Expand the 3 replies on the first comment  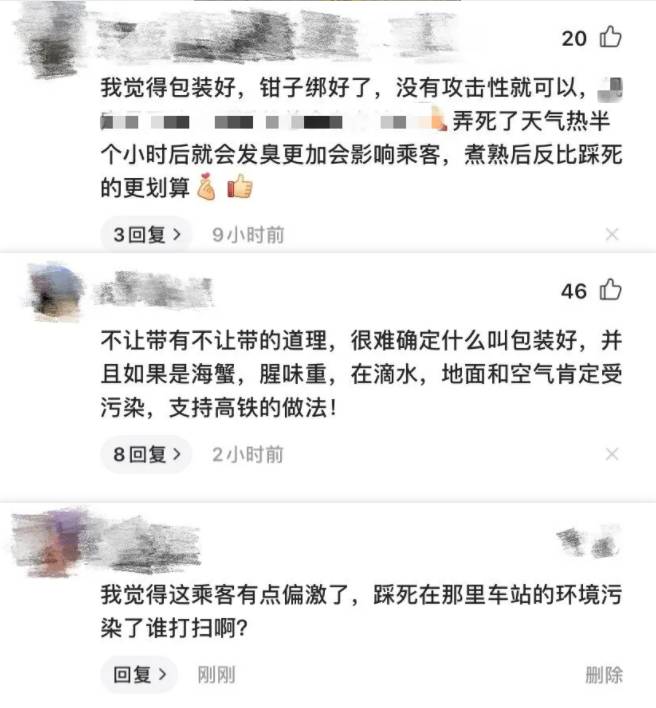147,234
